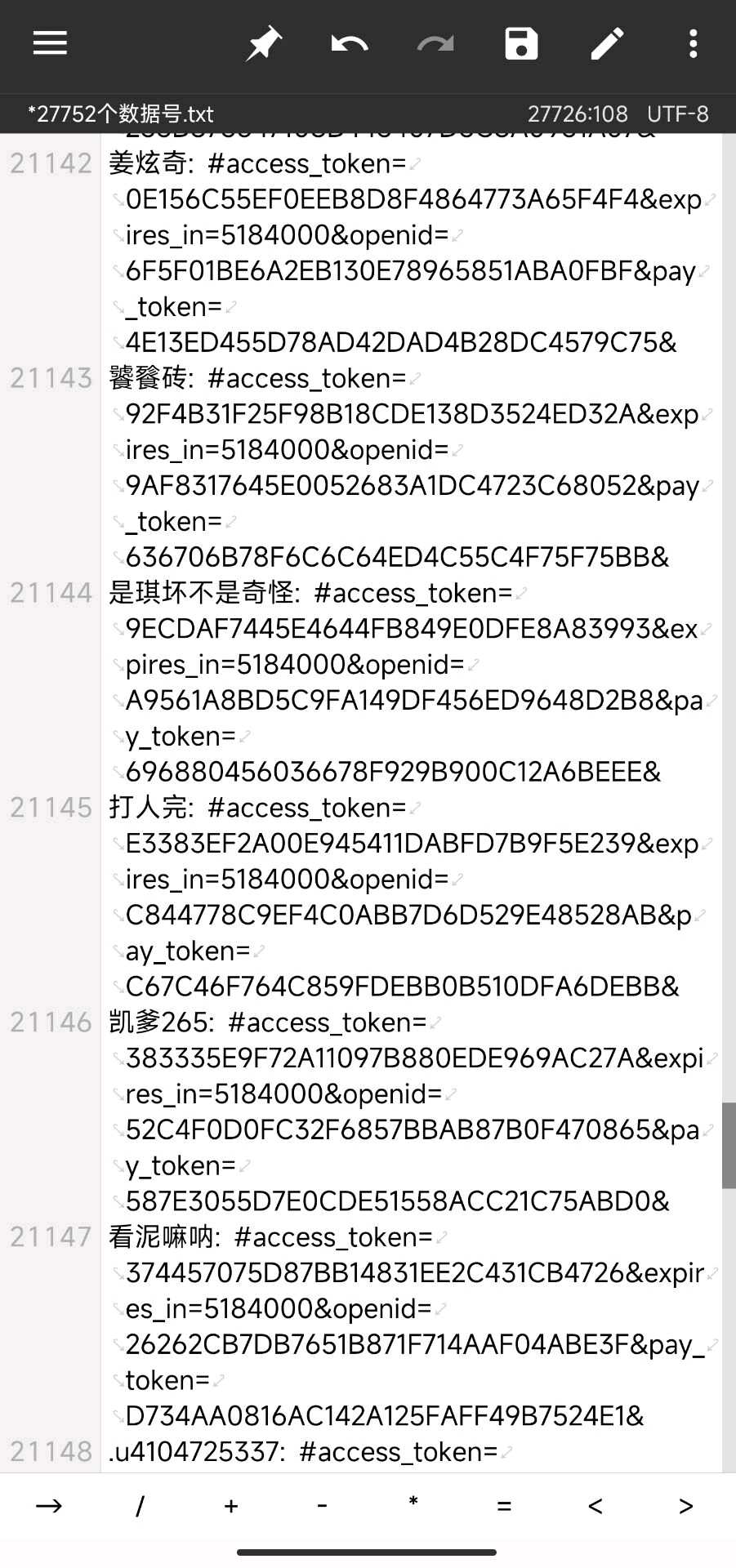Open the hamburger drawer menu
Screen dimensions: 736x1568
pyautogui.click(x=50, y=43)
